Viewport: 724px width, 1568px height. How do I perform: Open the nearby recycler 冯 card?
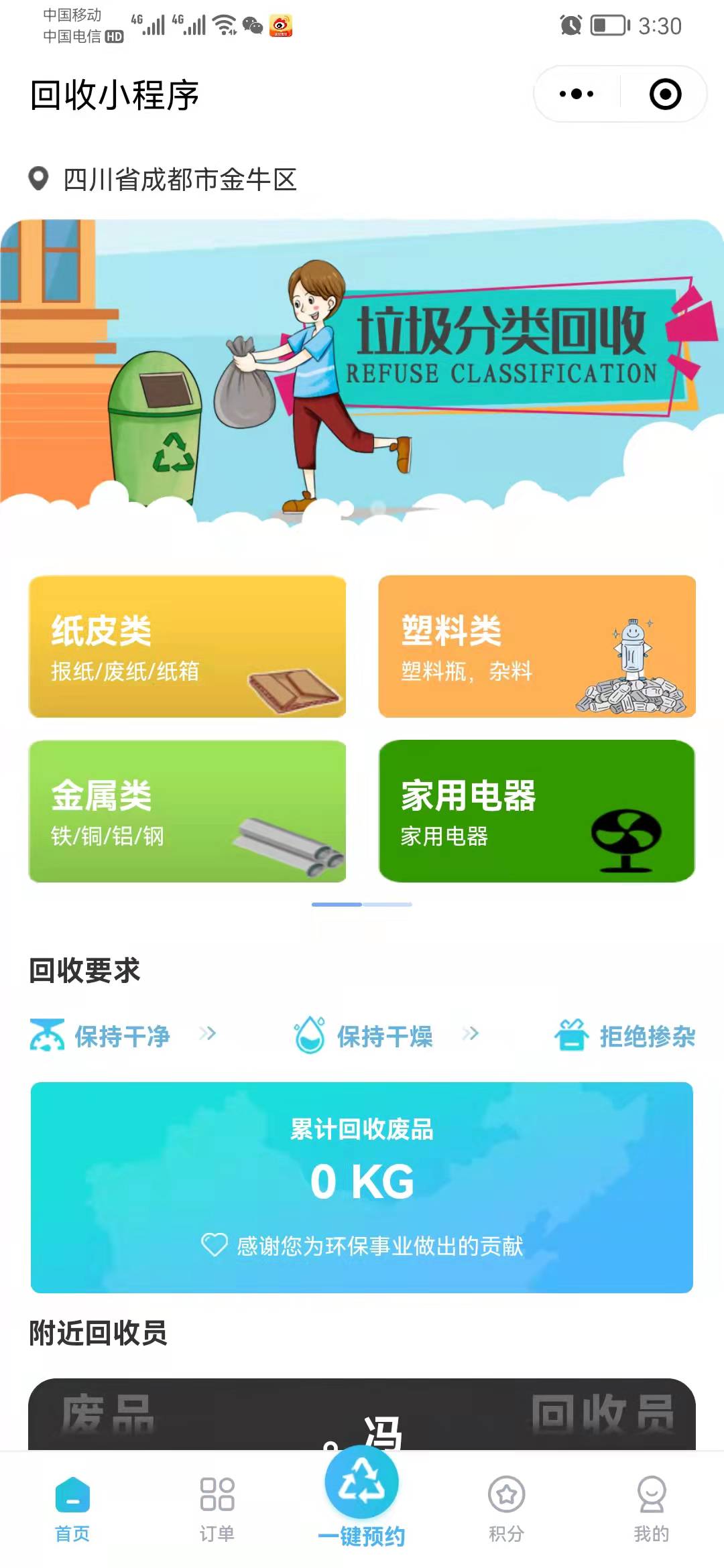tap(362, 1414)
